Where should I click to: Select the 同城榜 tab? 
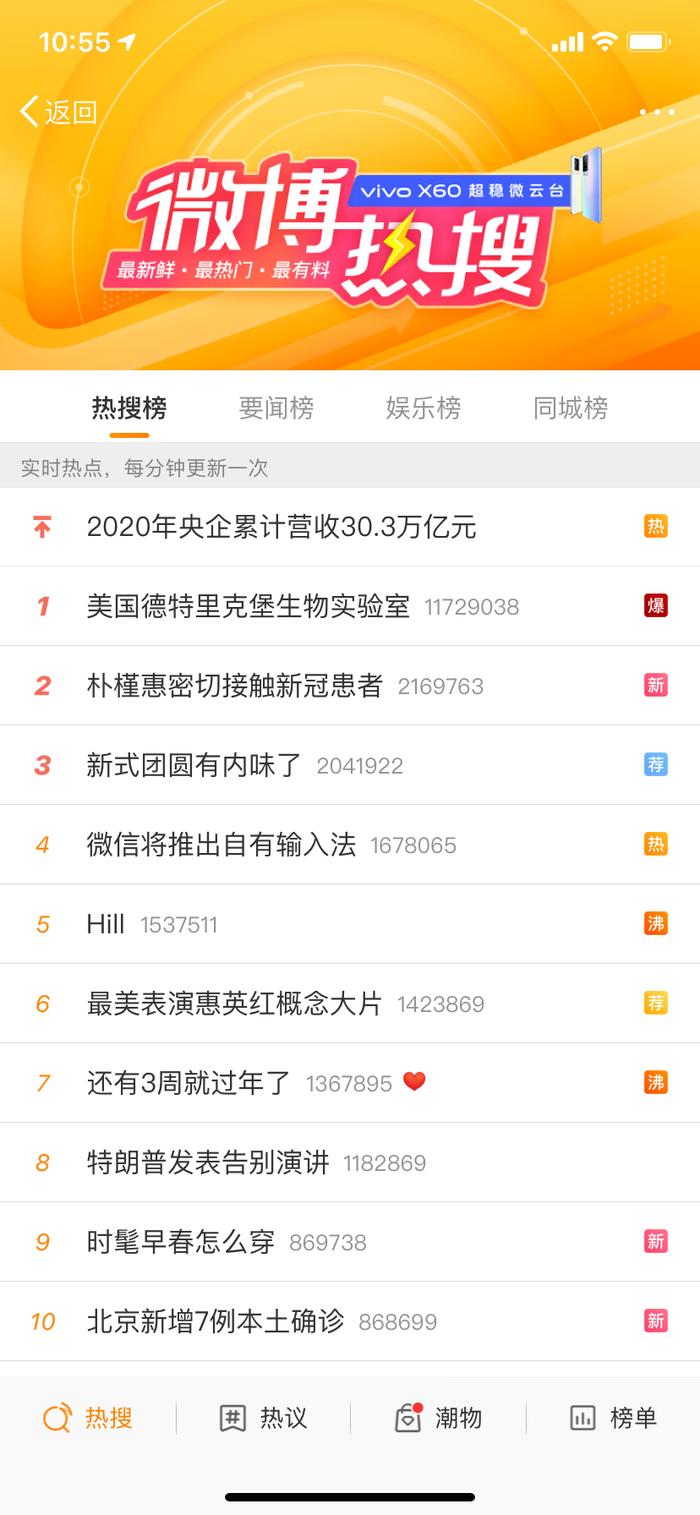point(570,408)
